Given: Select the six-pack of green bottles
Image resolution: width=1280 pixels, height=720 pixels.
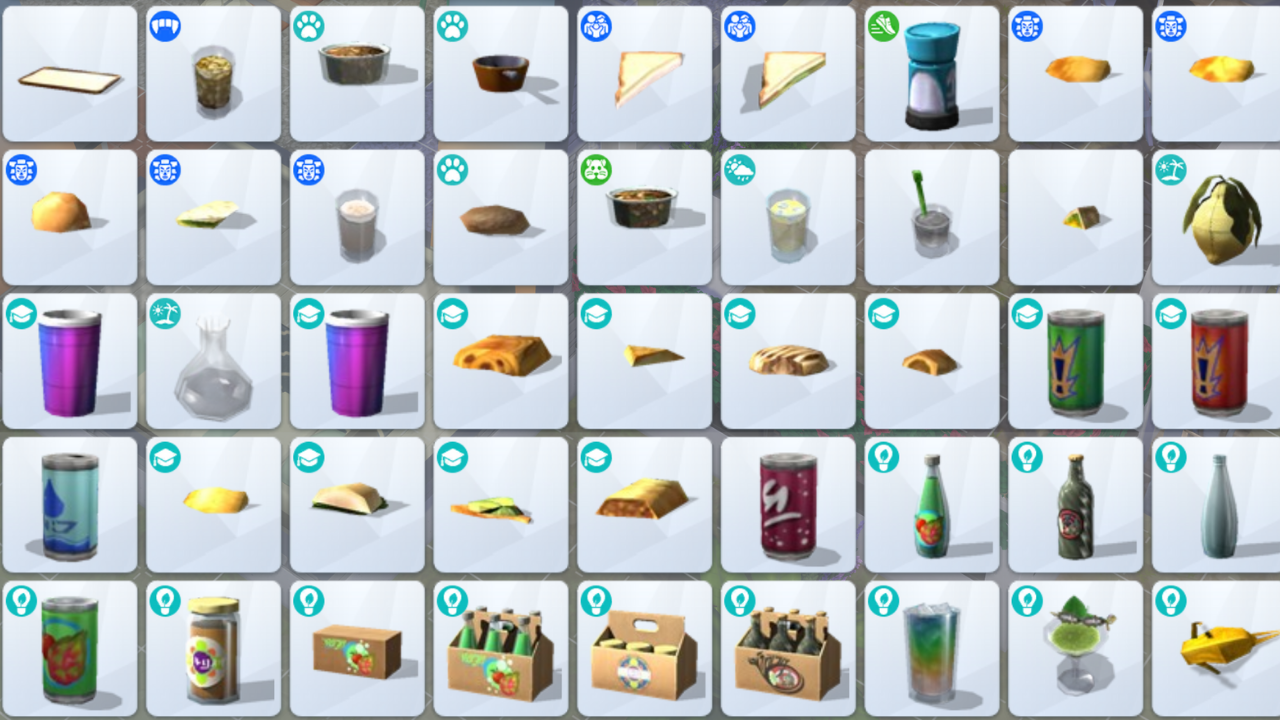Looking at the screenshot, I should tap(500, 649).
